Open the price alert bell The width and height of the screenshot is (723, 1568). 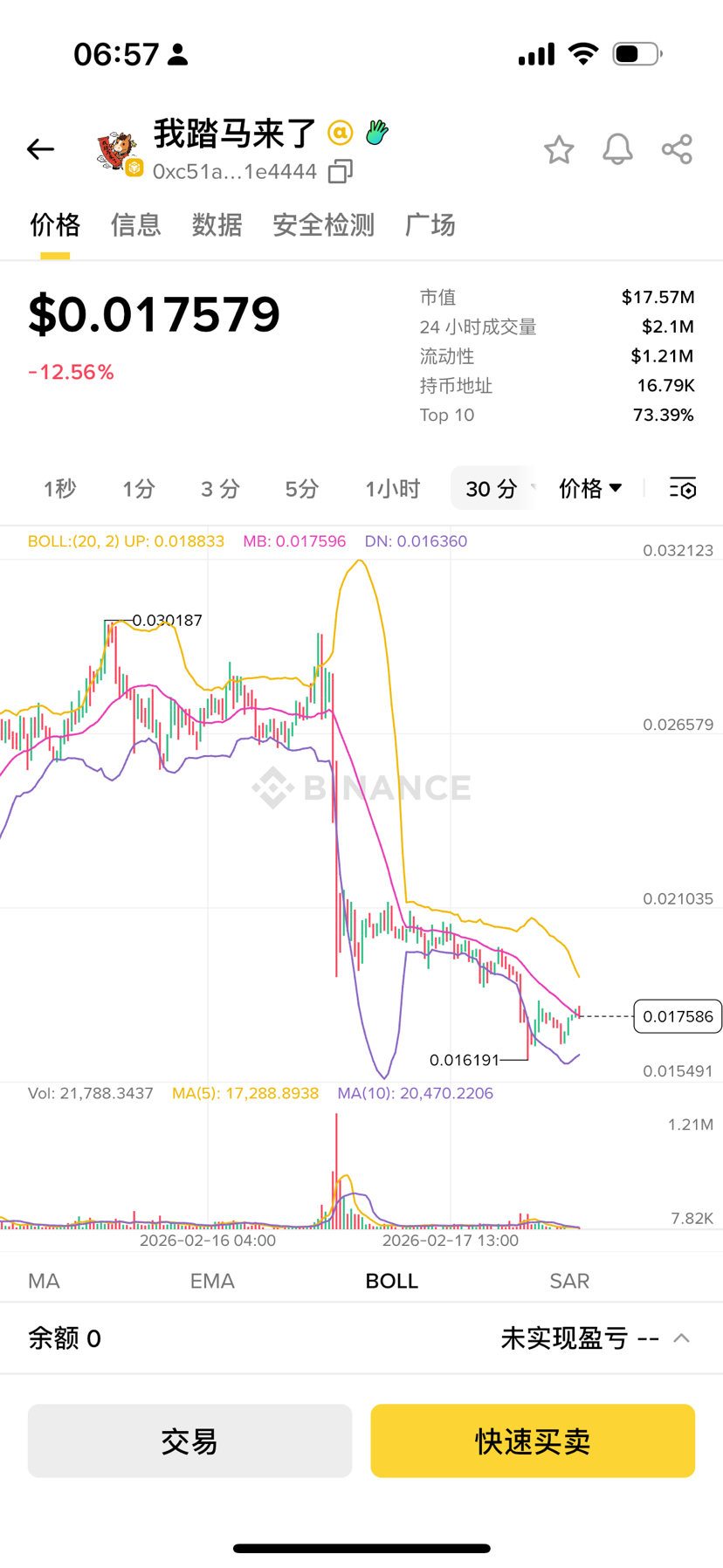[x=617, y=149]
